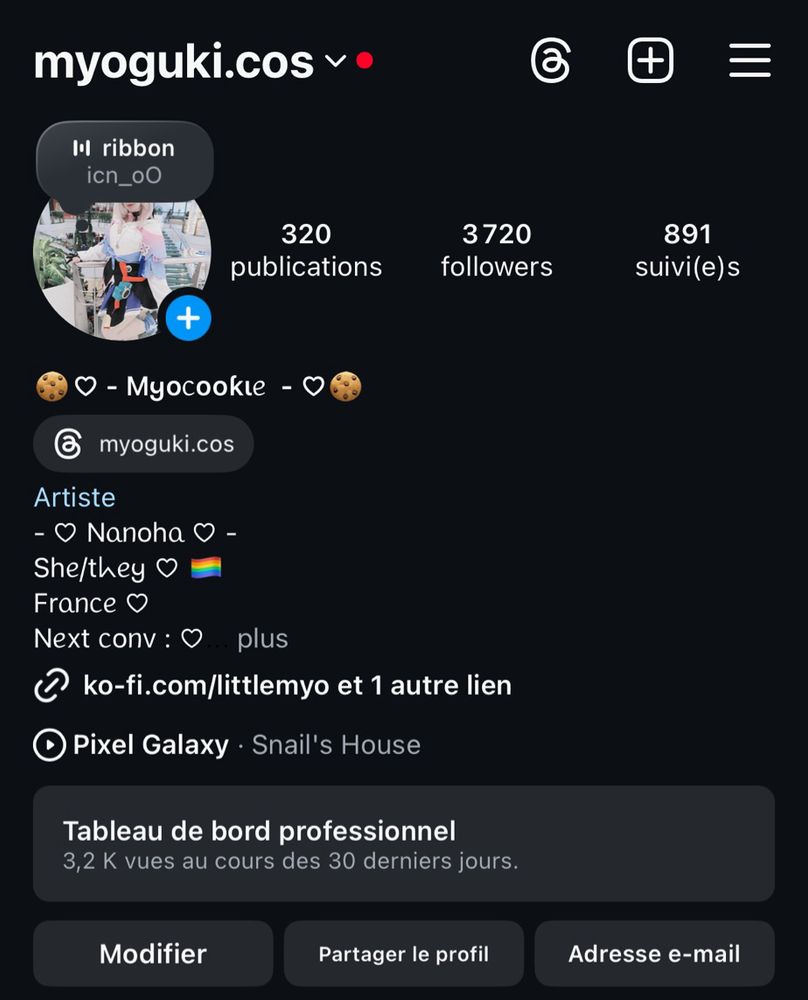The image size is (808, 1000).
Task: Select the Partager le profil button
Action: click(x=403, y=953)
